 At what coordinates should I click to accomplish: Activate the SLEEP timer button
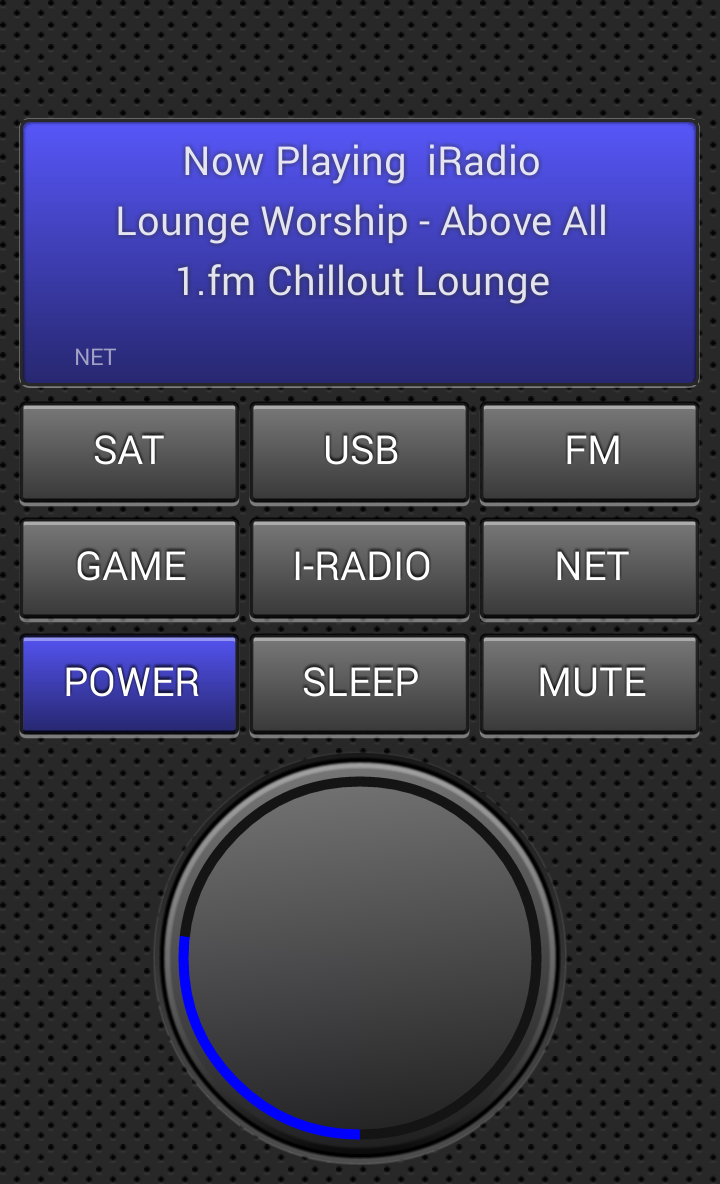(x=360, y=684)
